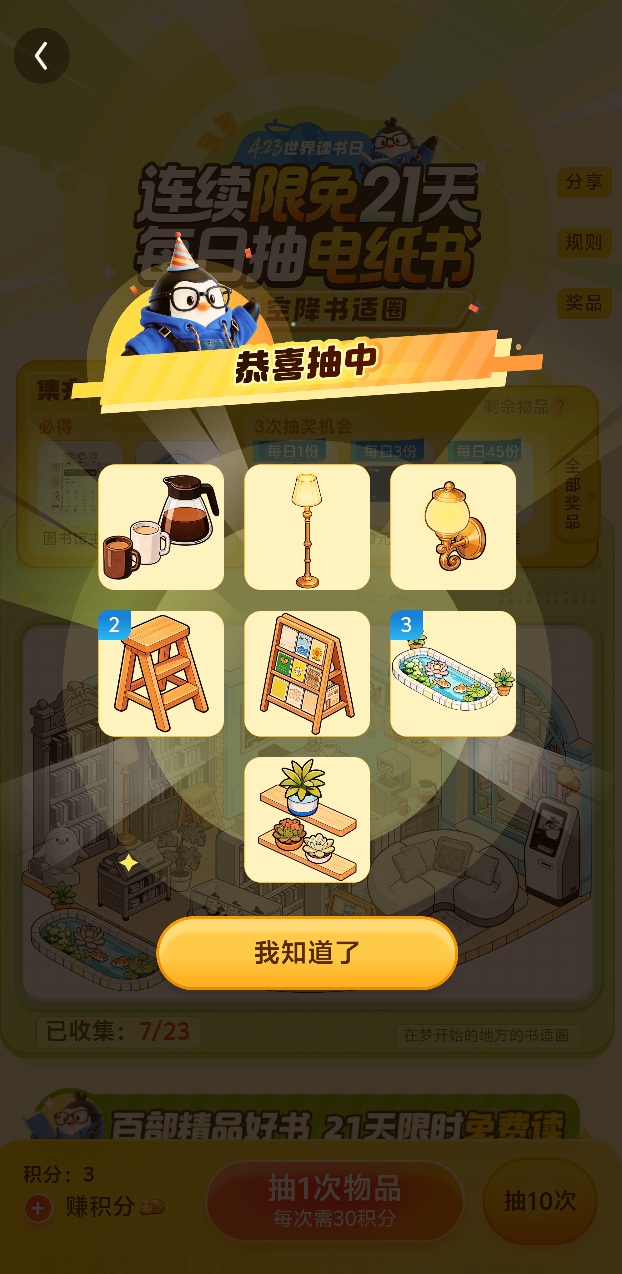Draw ten times with 抽10次

coord(540,1201)
